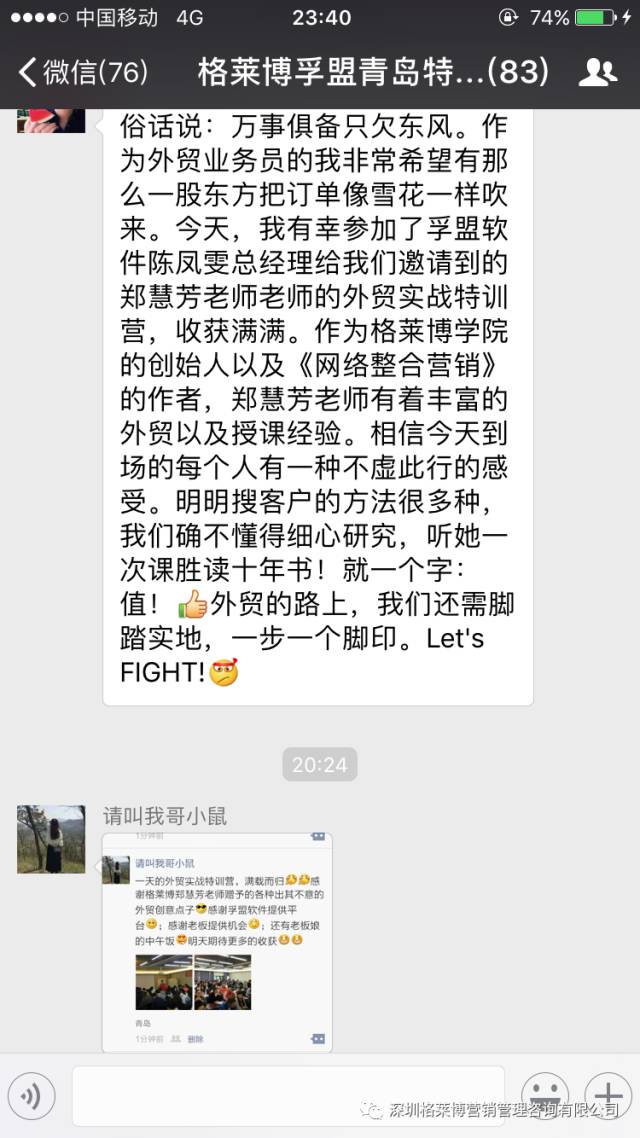Go back to the WeChat chat list
This screenshot has width=640, height=1138.
tap(82, 72)
